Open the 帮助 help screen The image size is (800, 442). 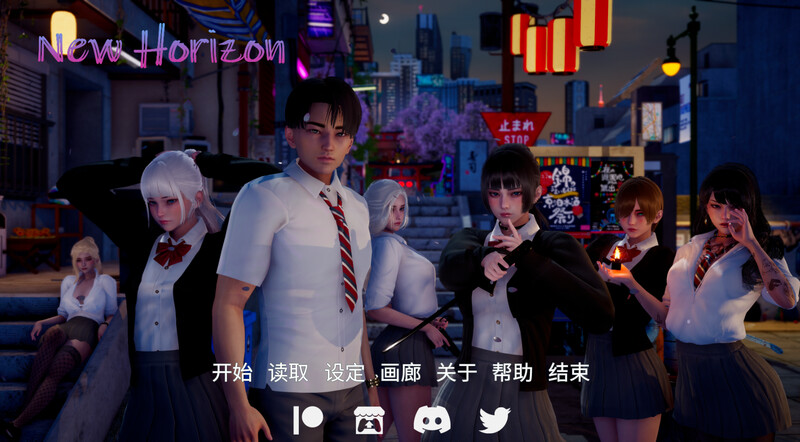tap(513, 374)
